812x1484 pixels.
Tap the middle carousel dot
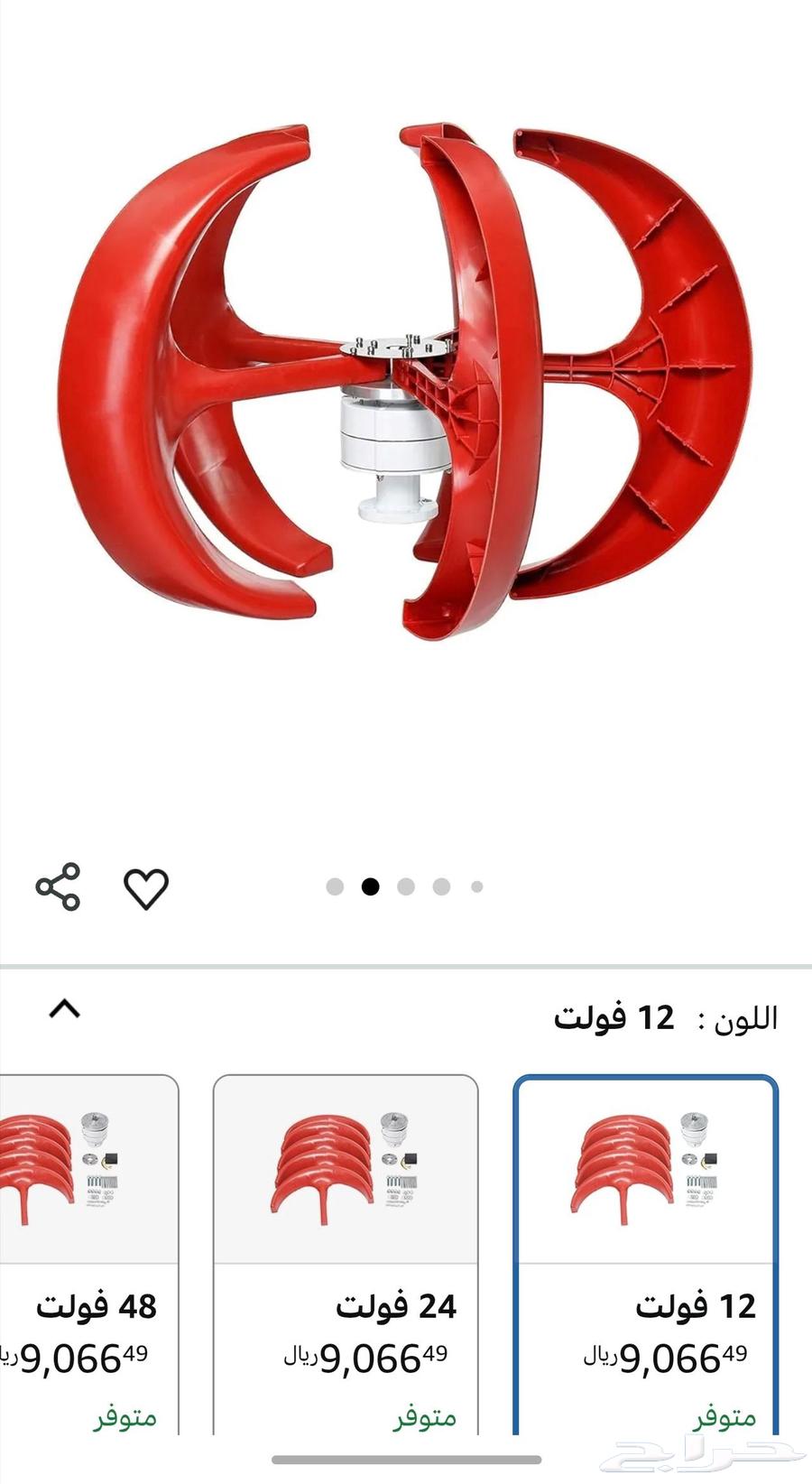406,887
